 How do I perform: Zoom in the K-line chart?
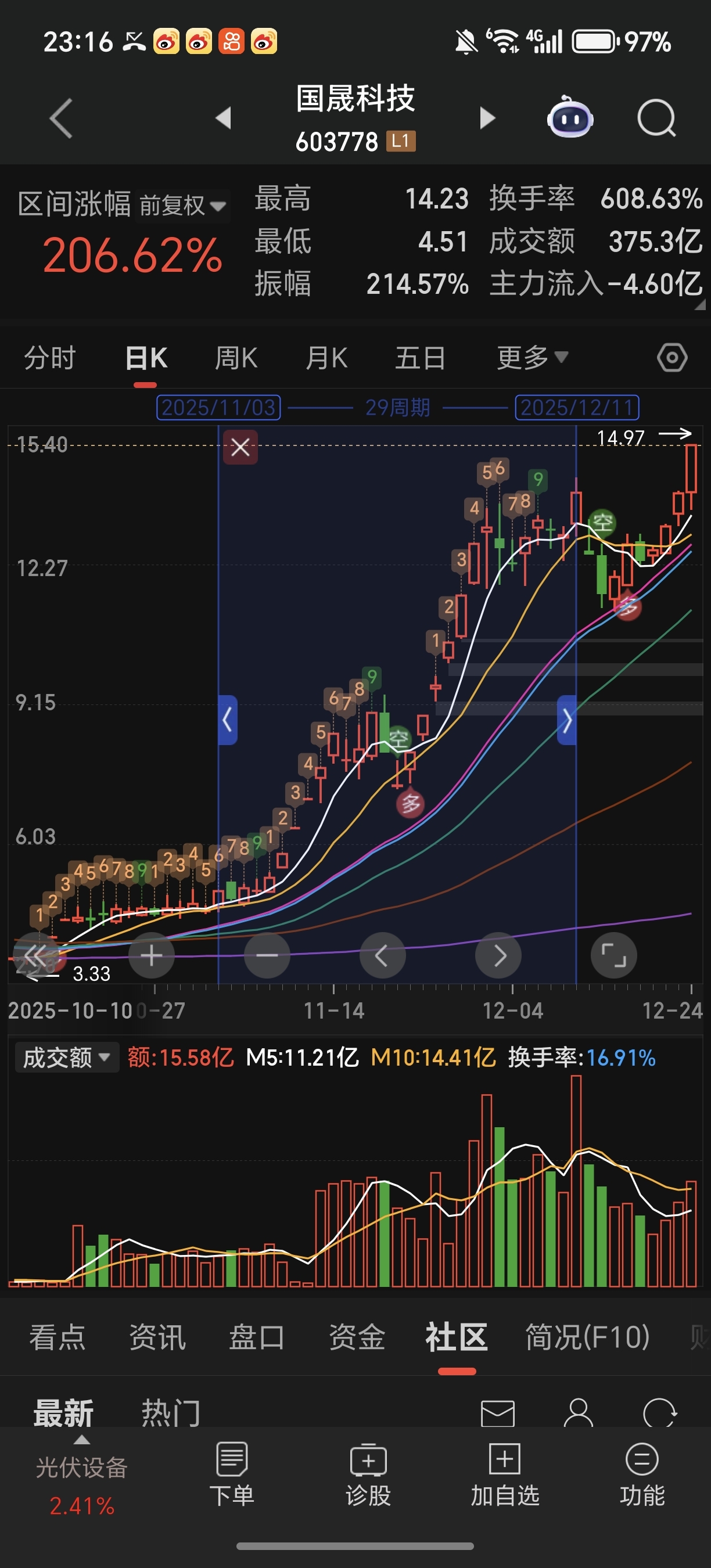pos(152,956)
